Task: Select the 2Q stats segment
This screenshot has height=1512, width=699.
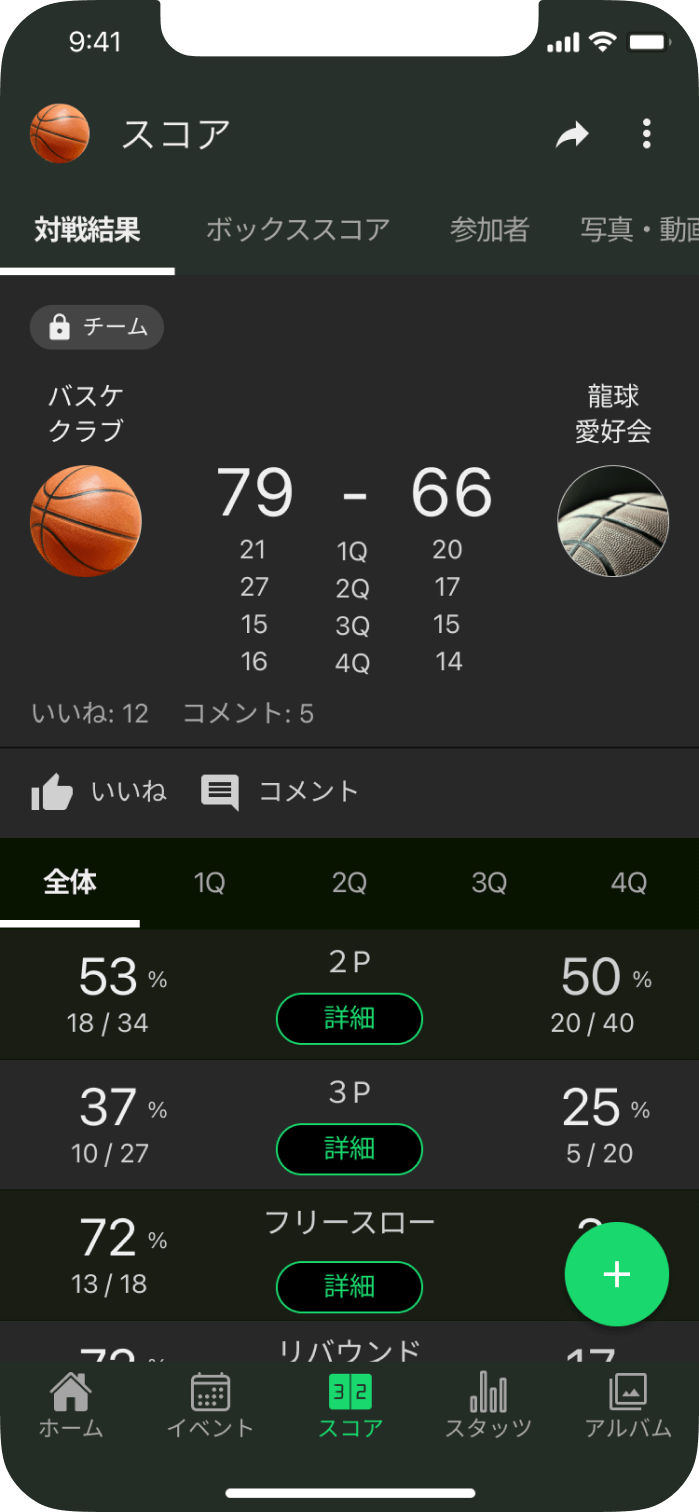Action: (x=349, y=883)
